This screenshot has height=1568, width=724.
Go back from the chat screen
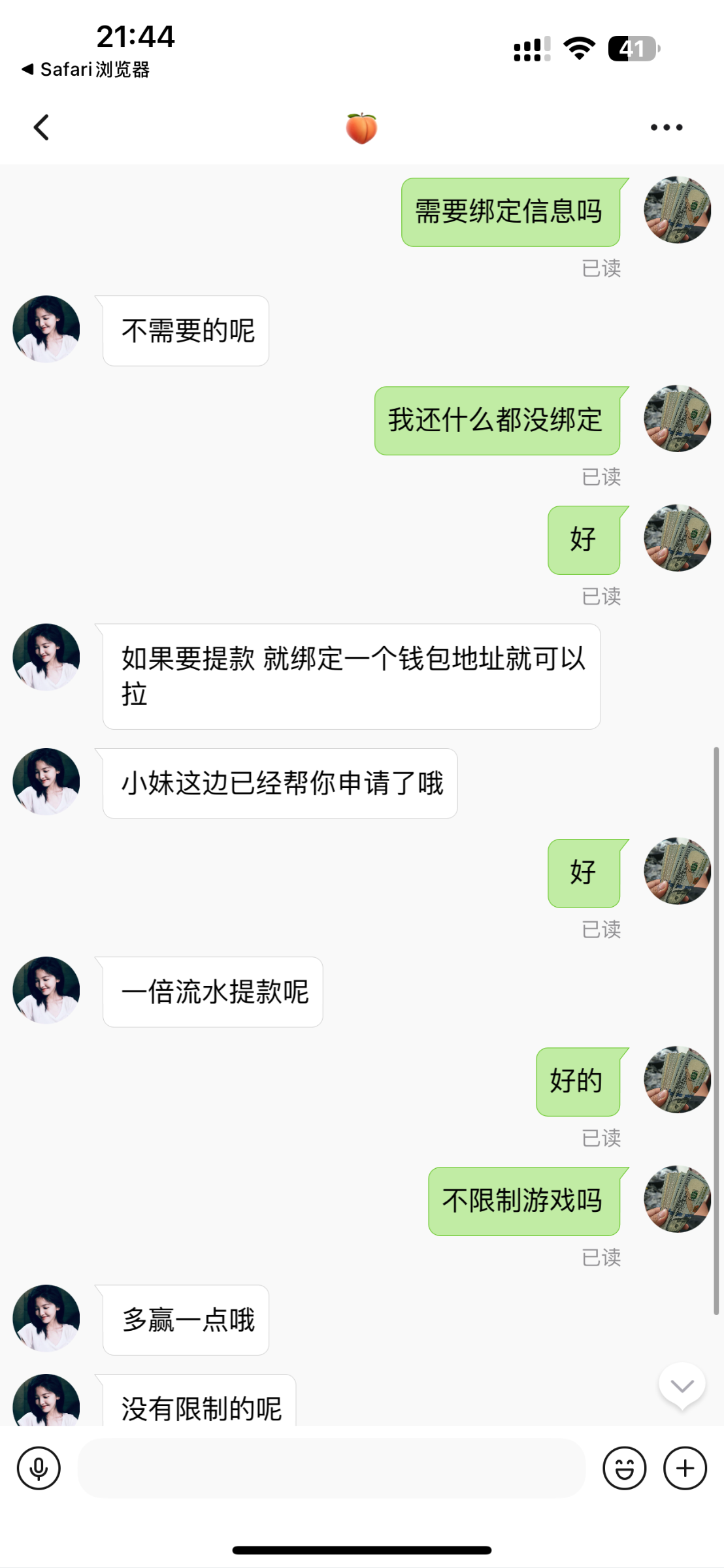[41, 127]
